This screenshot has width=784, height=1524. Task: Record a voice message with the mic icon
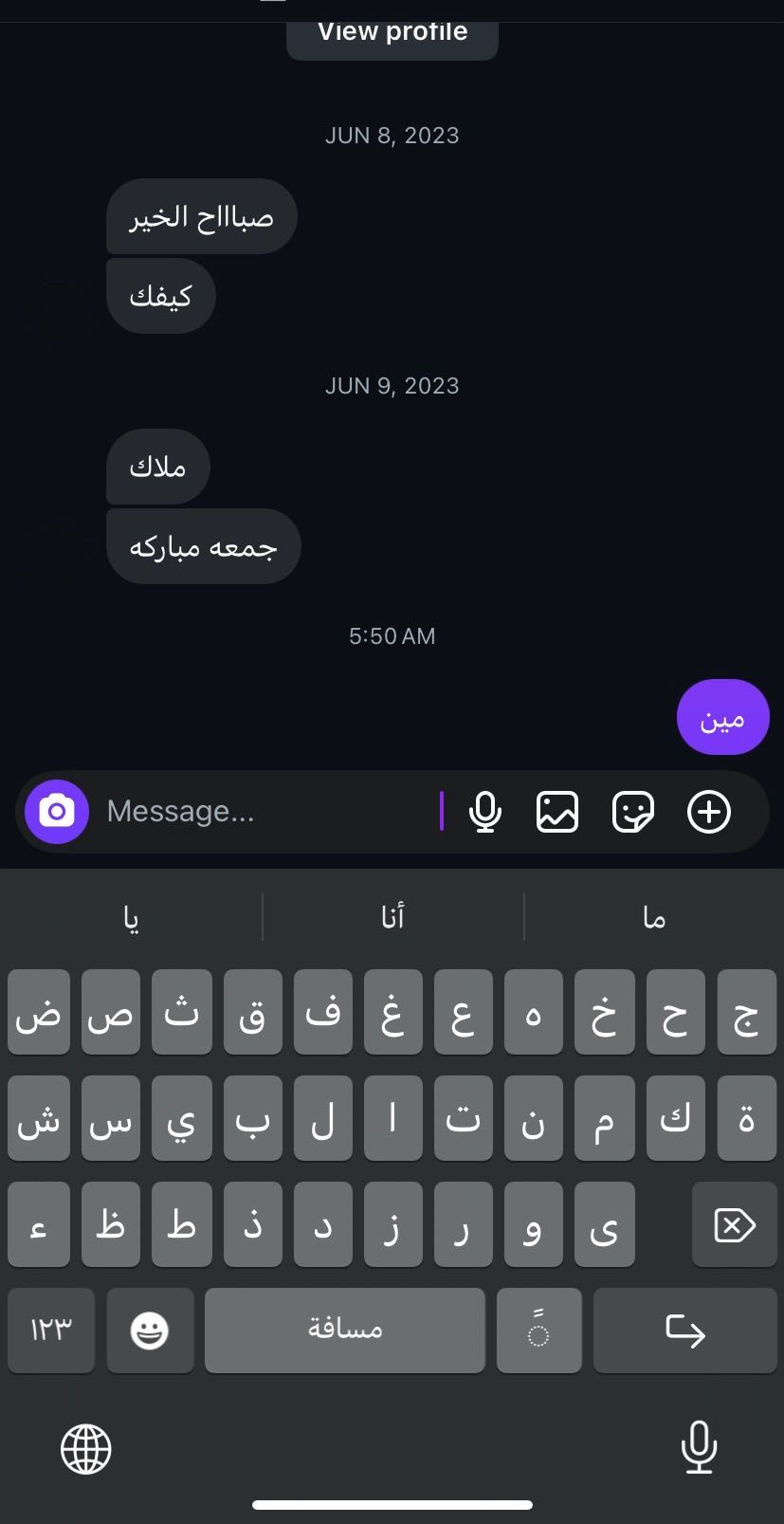point(485,812)
